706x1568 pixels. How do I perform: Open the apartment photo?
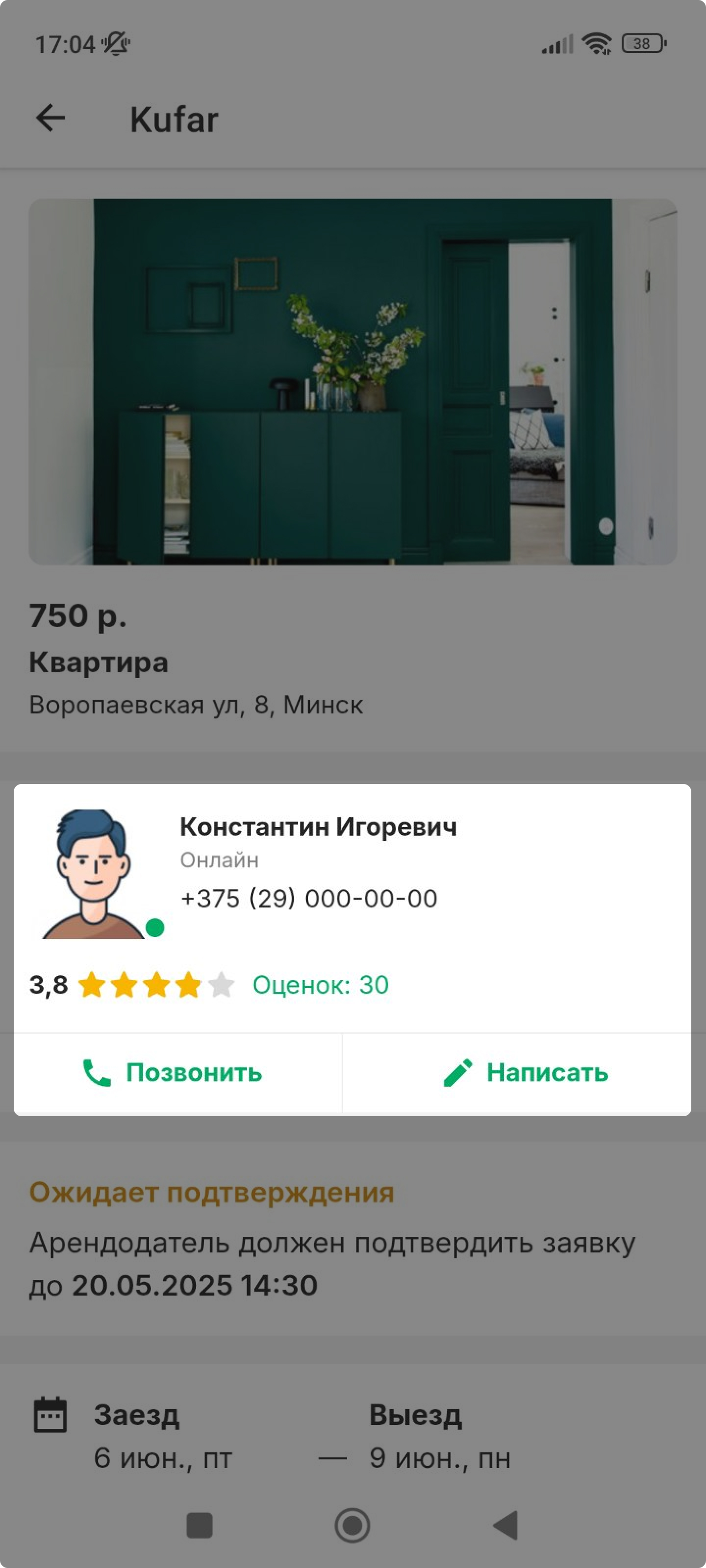[353, 382]
